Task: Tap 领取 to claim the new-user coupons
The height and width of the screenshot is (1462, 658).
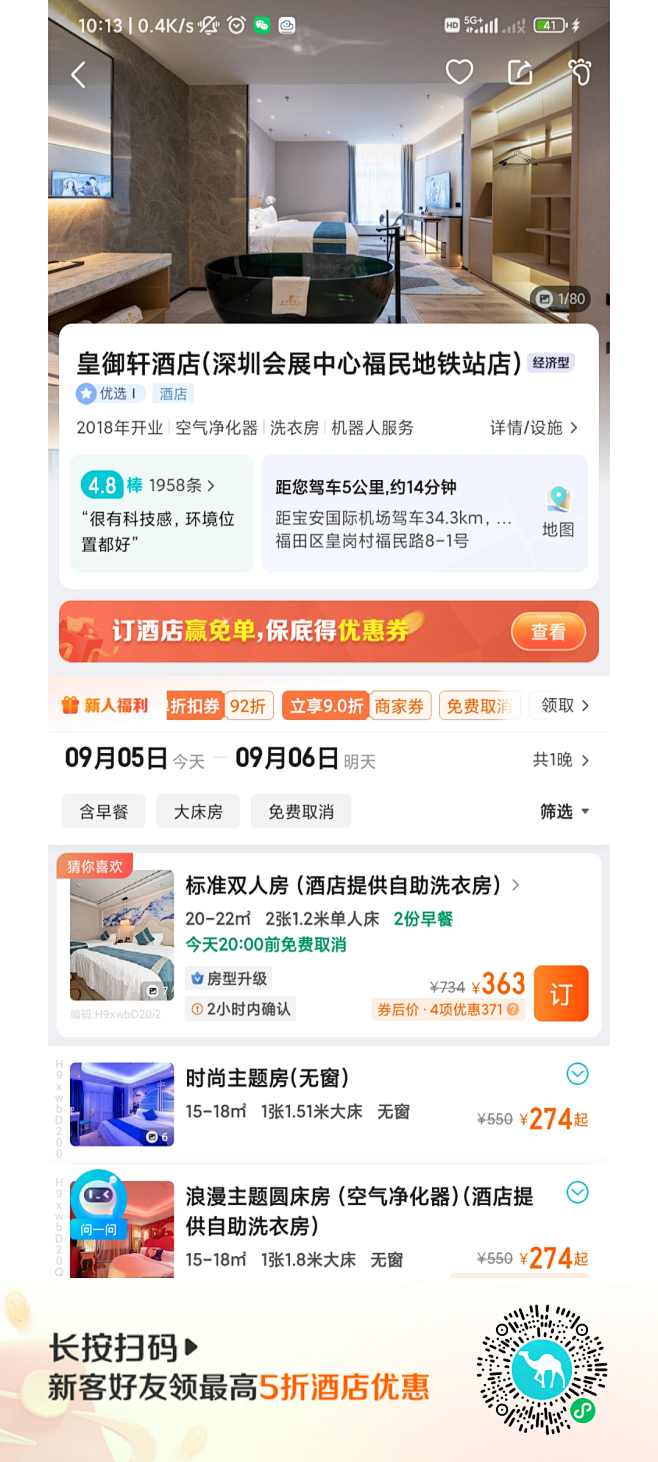Action: (565, 706)
